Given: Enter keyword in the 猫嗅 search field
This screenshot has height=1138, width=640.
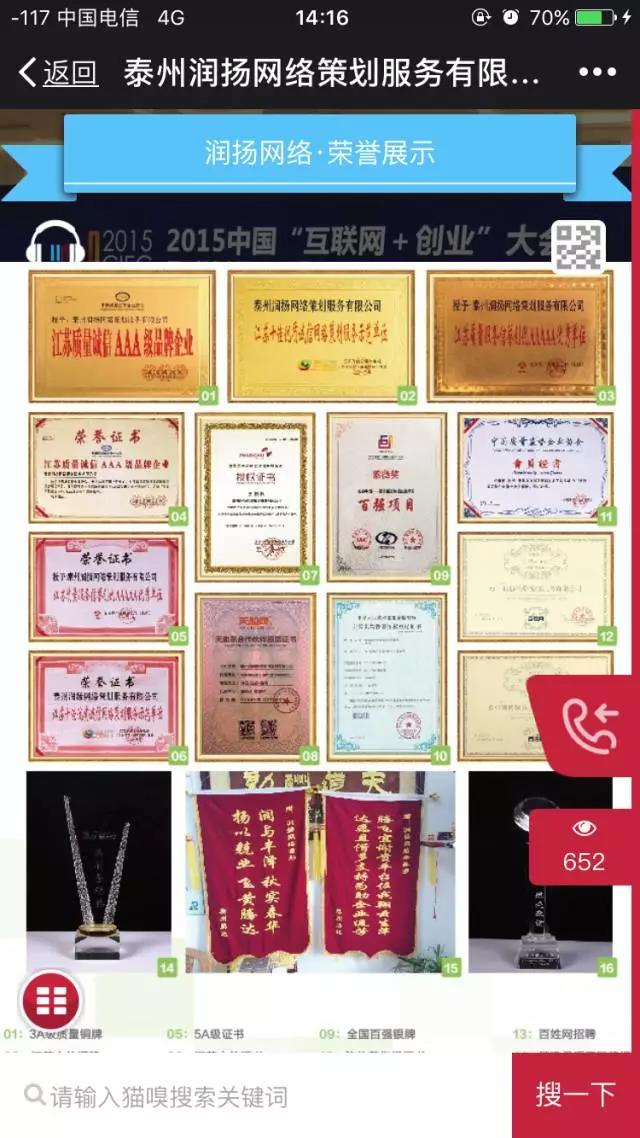Looking at the screenshot, I should 260,1096.
